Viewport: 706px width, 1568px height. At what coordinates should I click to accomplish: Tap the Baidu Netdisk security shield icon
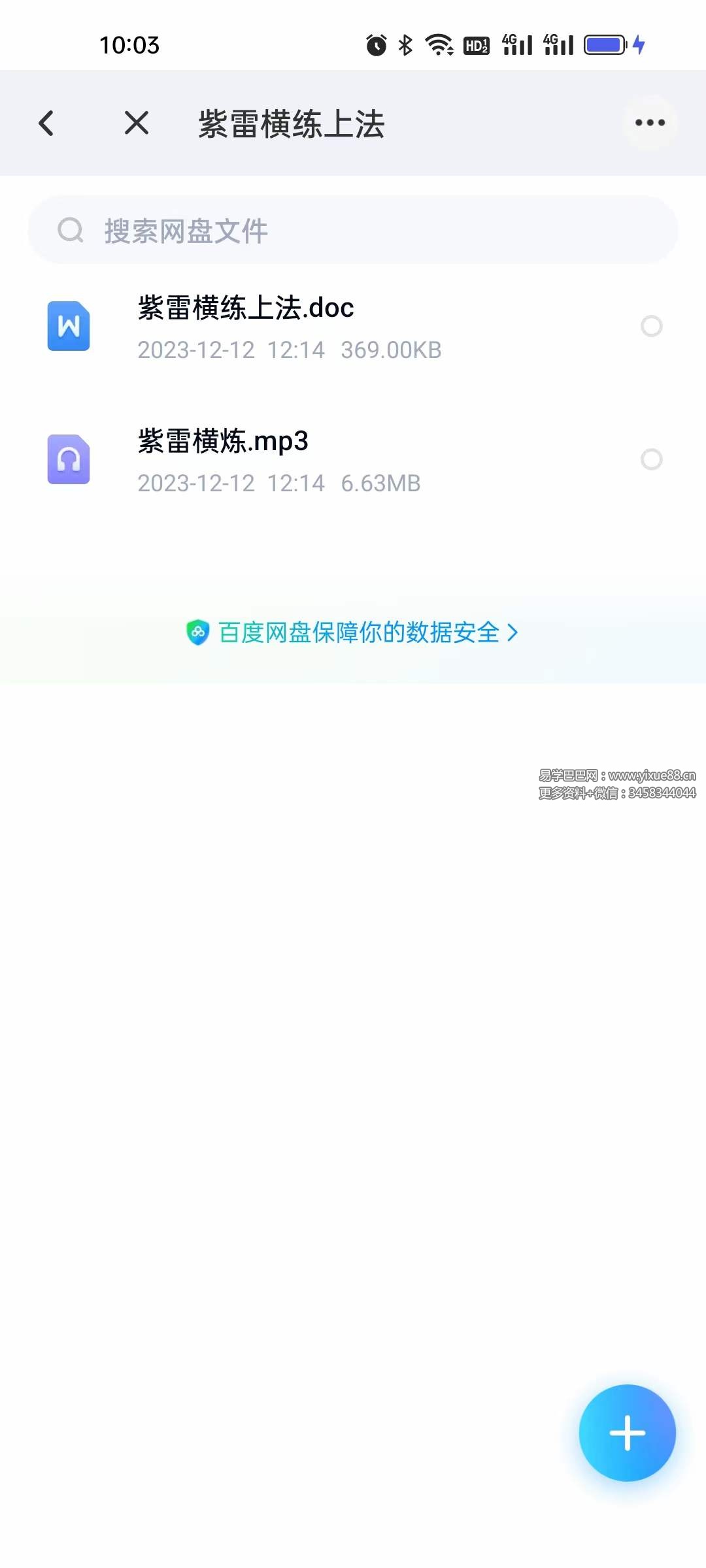pyautogui.click(x=197, y=632)
